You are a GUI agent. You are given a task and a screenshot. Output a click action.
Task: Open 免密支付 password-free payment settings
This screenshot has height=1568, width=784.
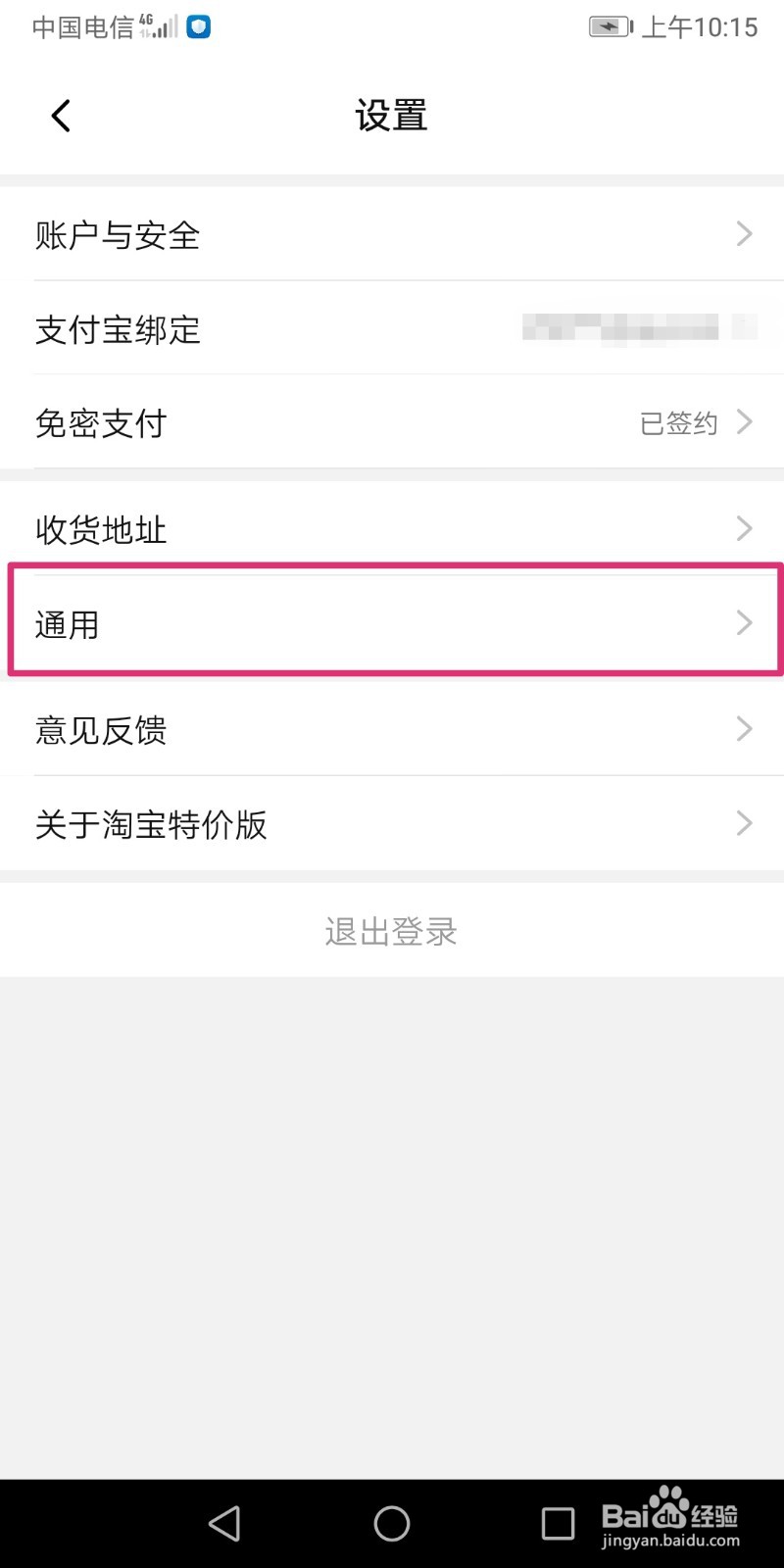click(x=392, y=423)
